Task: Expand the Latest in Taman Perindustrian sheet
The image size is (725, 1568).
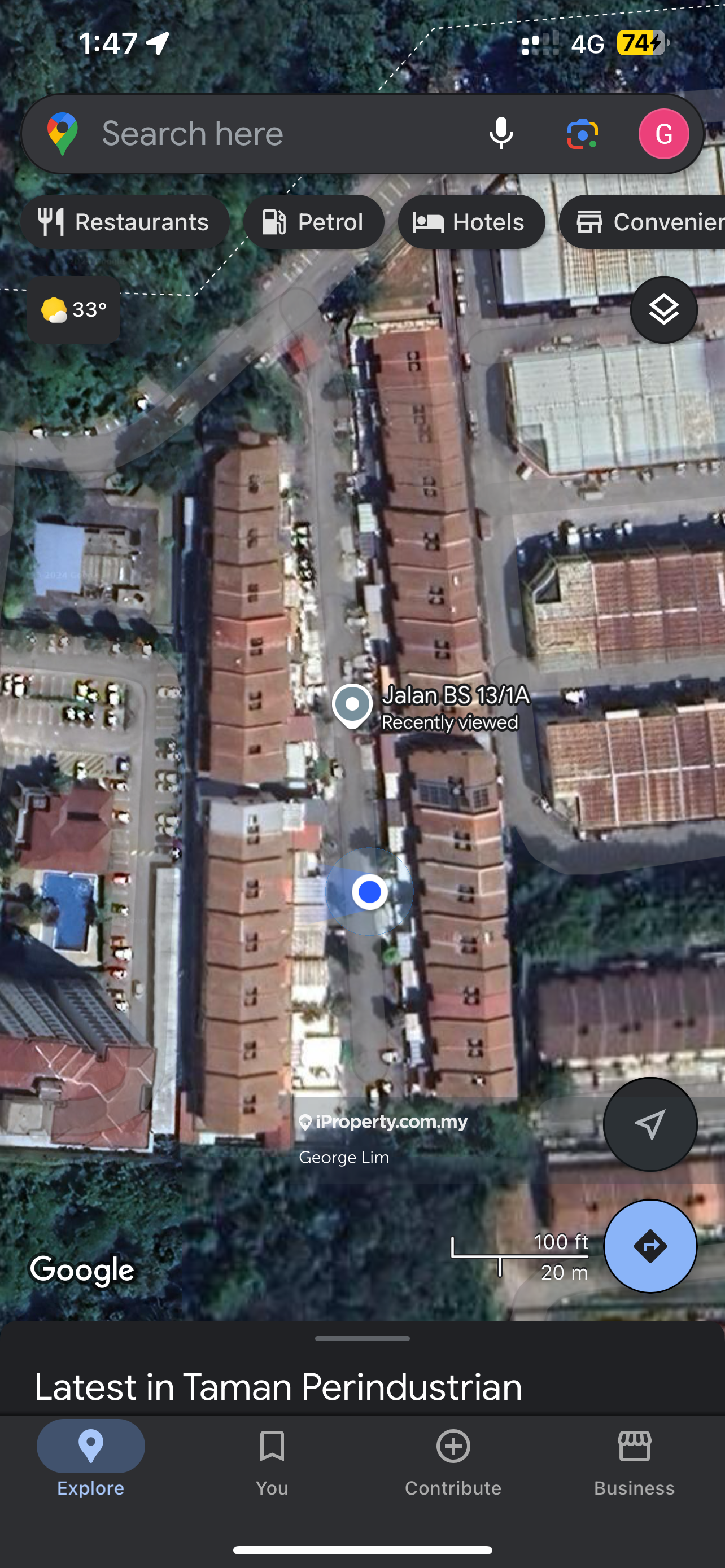Action: click(362, 1339)
